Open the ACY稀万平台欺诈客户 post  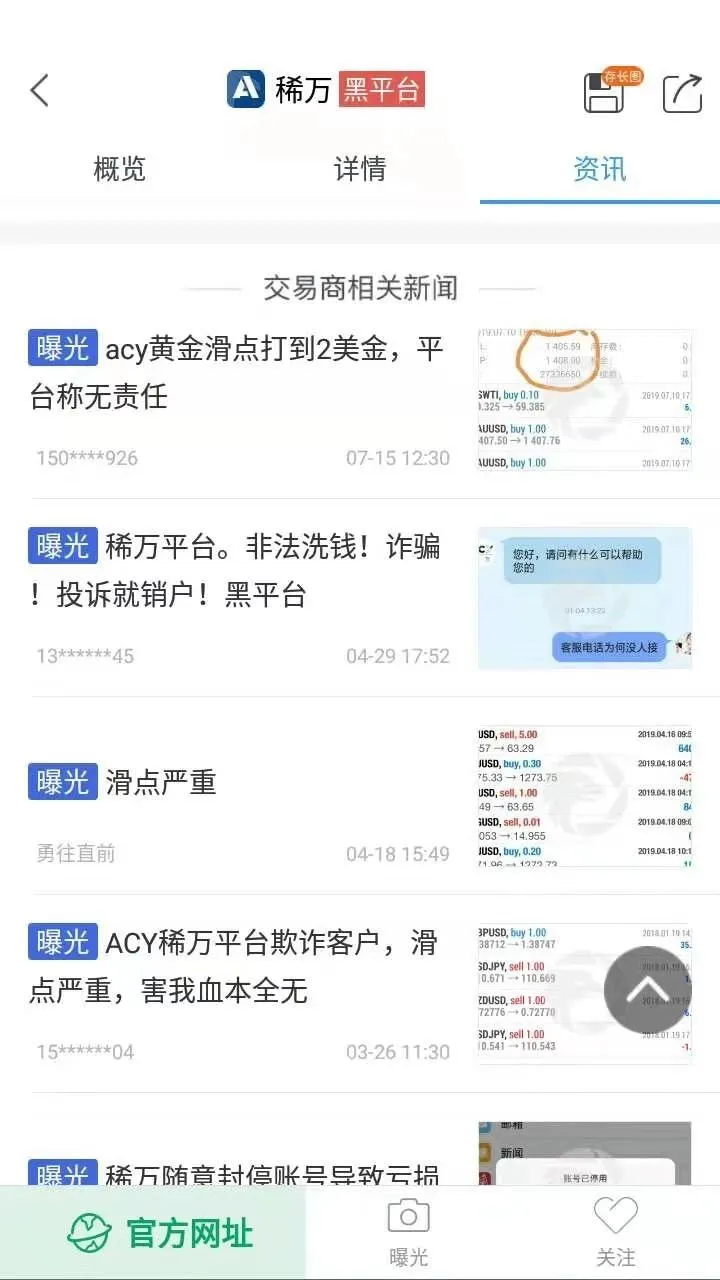(360, 994)
